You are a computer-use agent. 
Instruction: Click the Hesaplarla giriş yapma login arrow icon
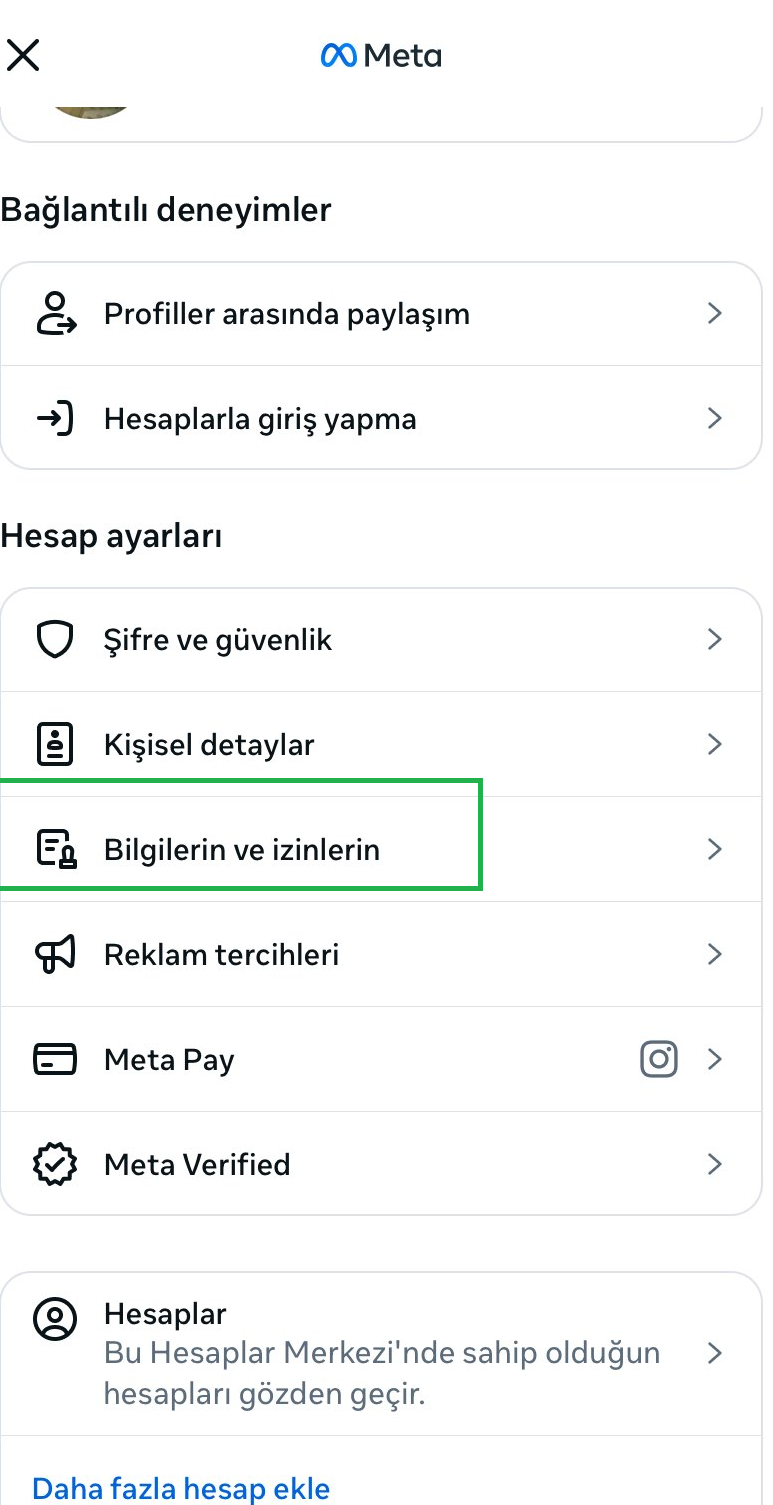55,418
